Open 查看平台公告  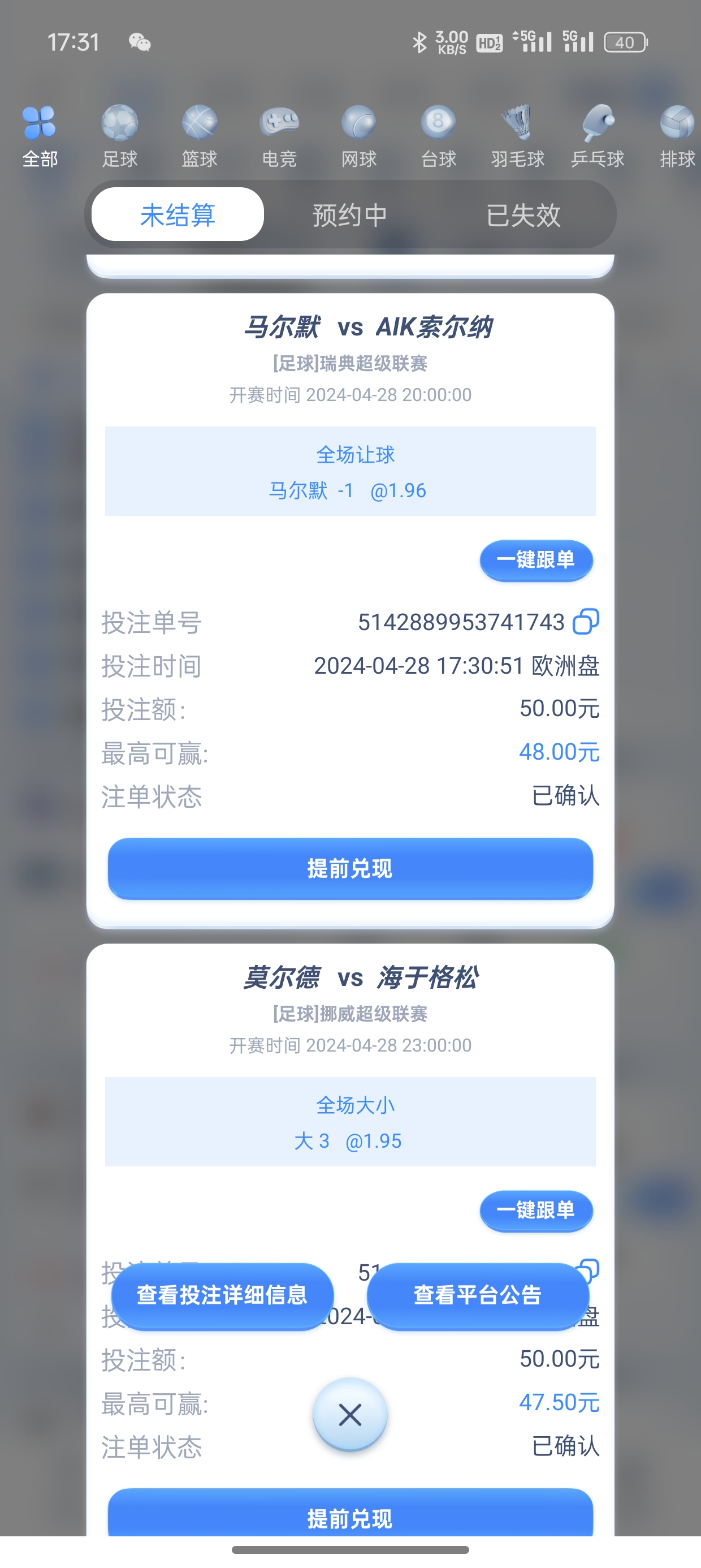478,1295
